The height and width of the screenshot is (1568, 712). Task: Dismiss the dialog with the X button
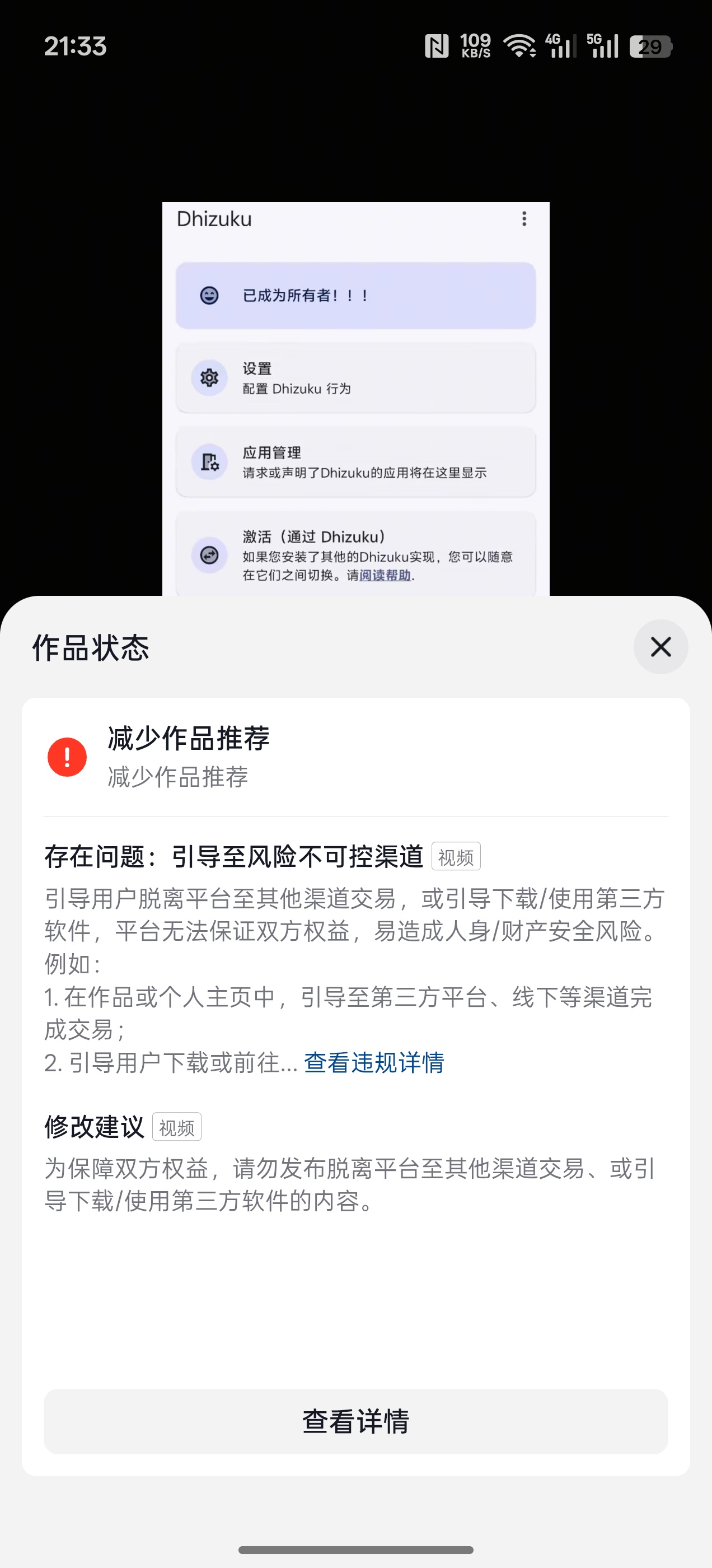click(661, 647)
